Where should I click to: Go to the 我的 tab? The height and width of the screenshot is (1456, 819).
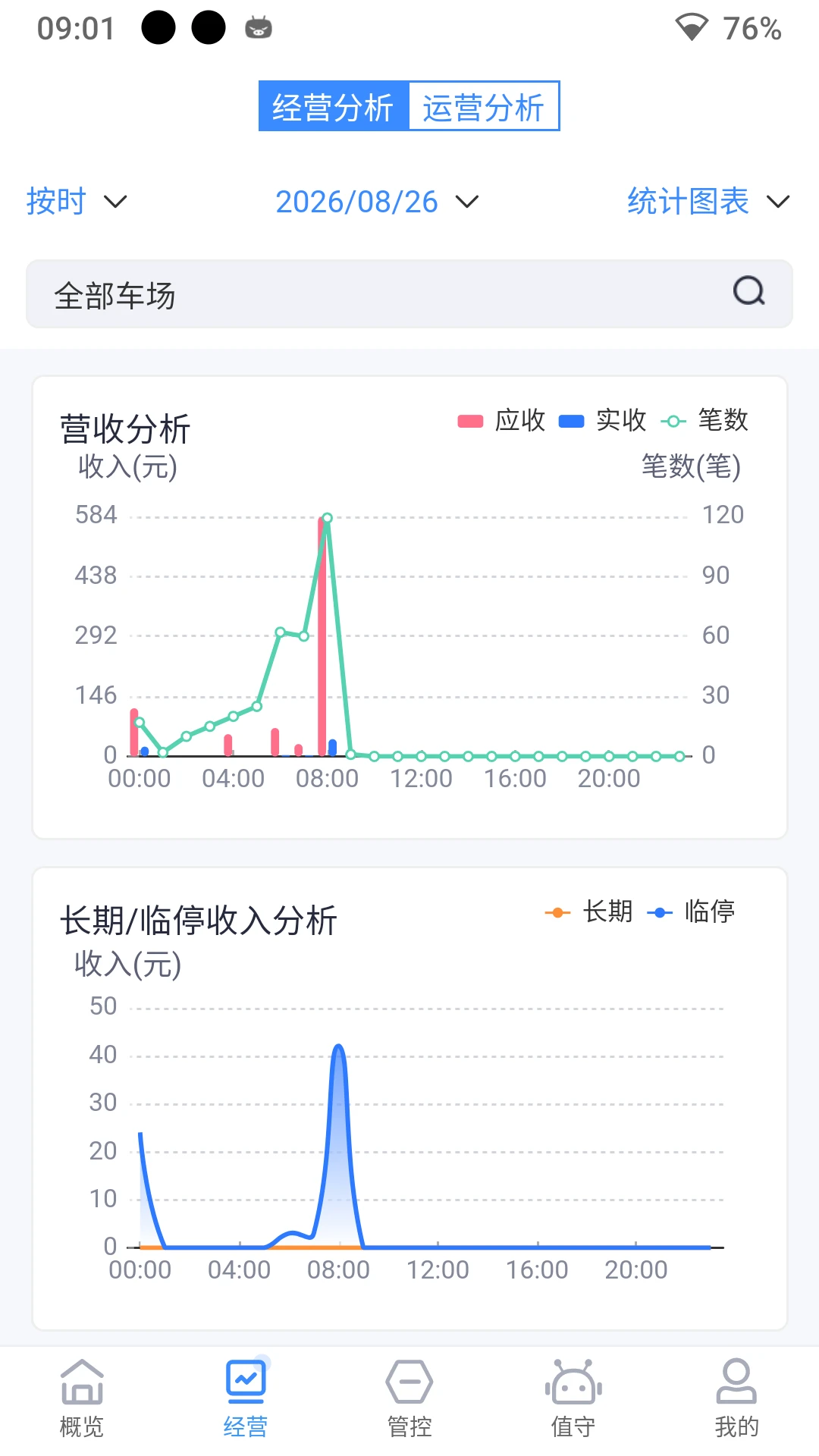click(737, 1400)
